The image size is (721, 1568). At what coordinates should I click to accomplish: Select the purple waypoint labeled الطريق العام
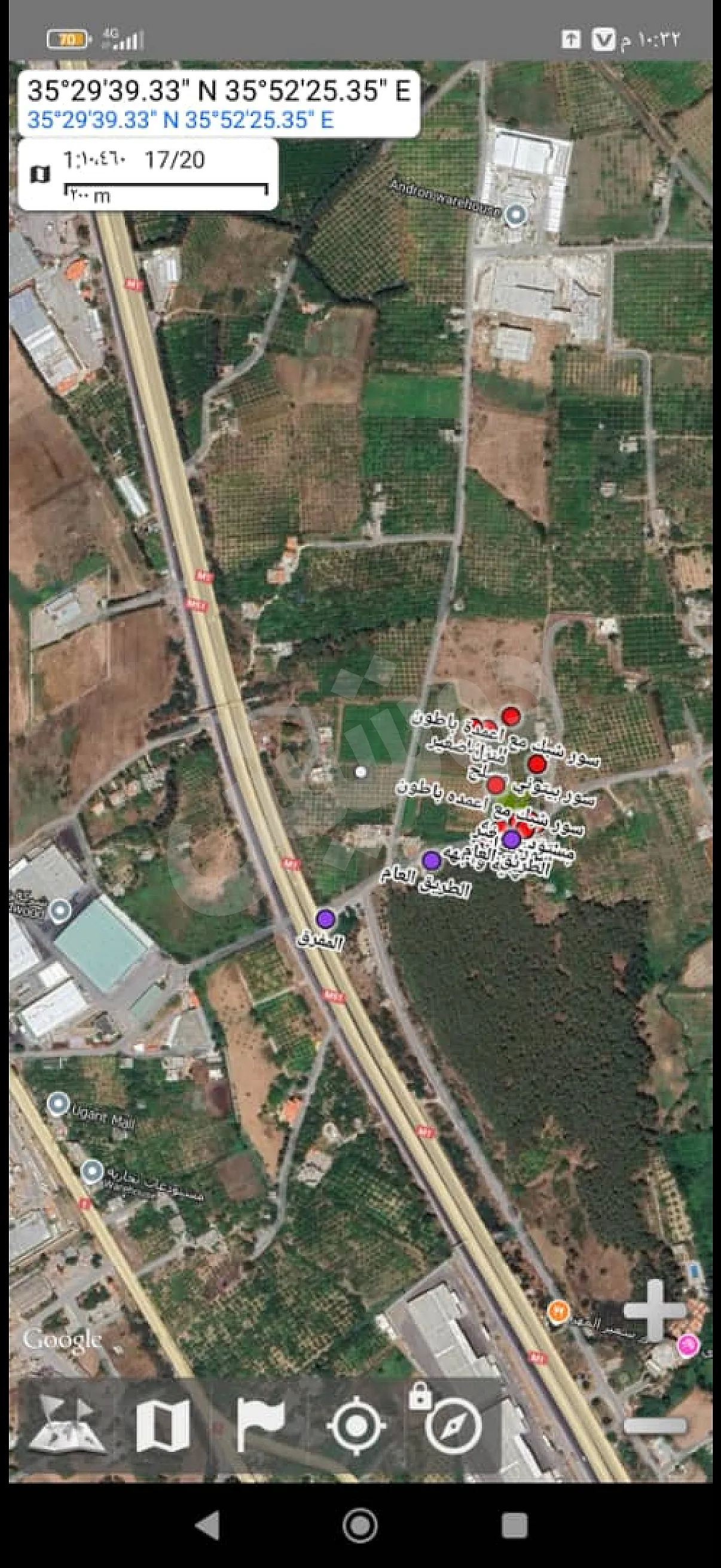[x=432, y=860]
